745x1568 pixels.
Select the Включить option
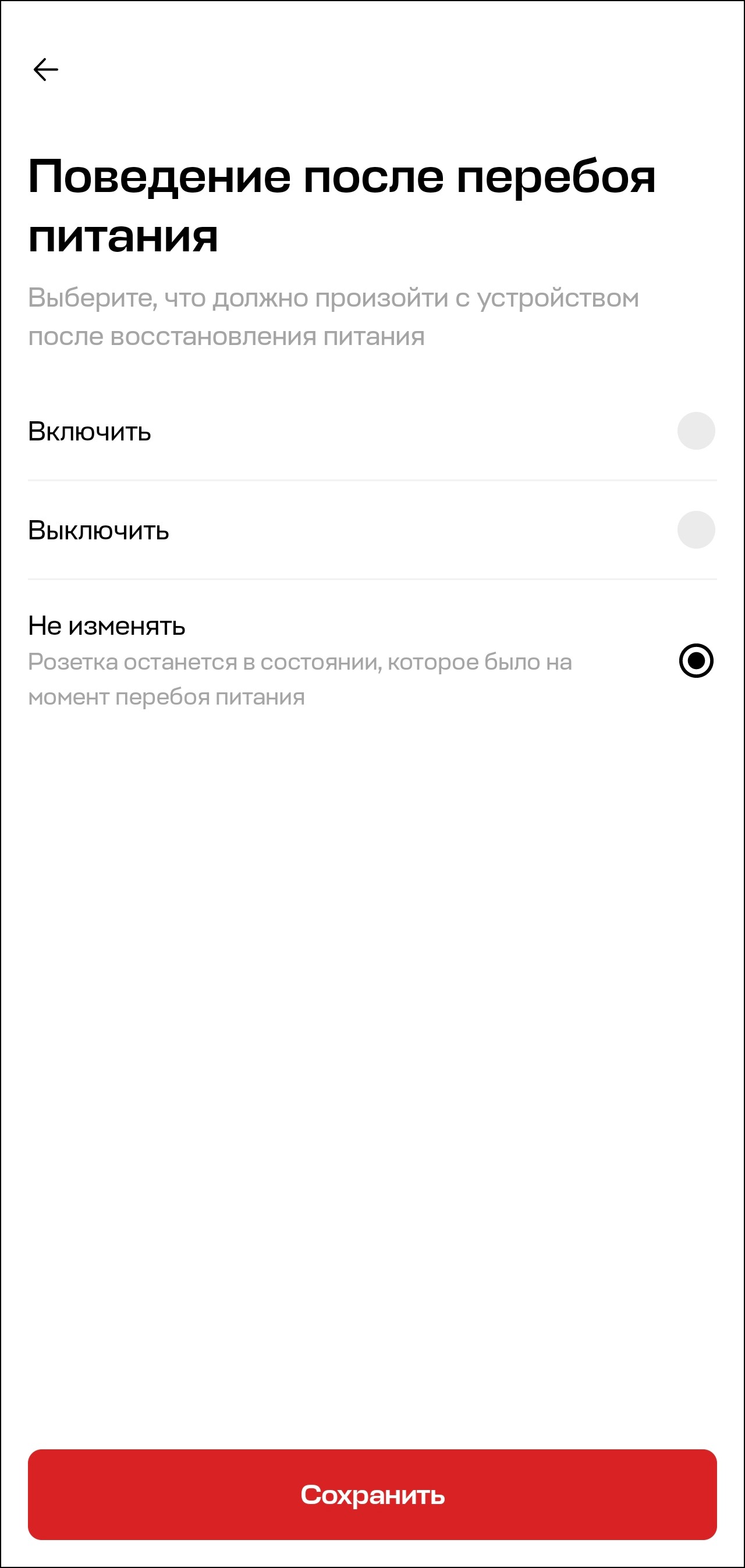coord(696,431)
